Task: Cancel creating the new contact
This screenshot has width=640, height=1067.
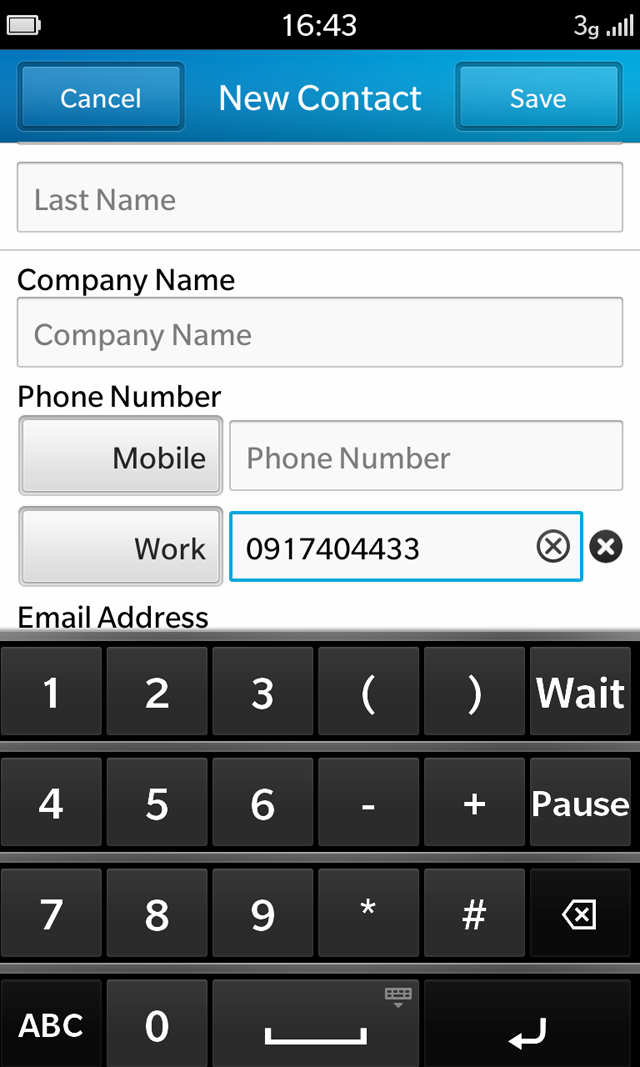Action: 101,97
